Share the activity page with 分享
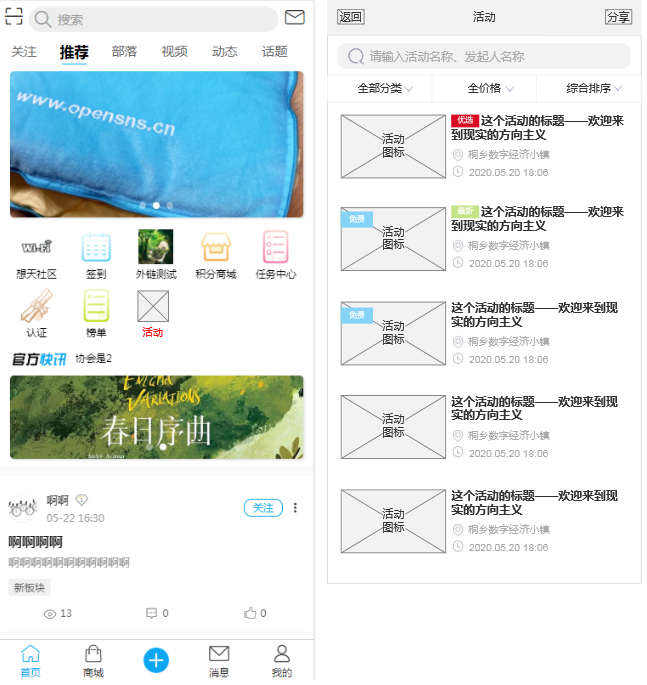This screenshot has width=647, height=685. (618, 17)
